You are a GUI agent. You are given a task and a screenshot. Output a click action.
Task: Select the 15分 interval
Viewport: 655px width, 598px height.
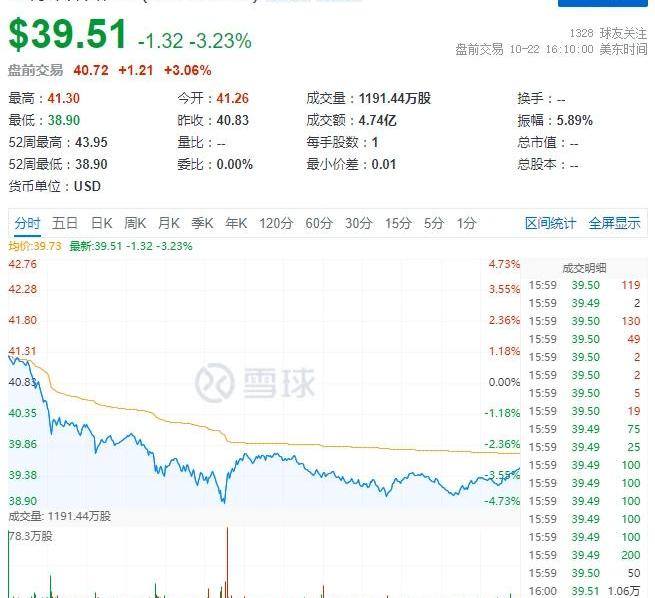click(x=398, y=223)
